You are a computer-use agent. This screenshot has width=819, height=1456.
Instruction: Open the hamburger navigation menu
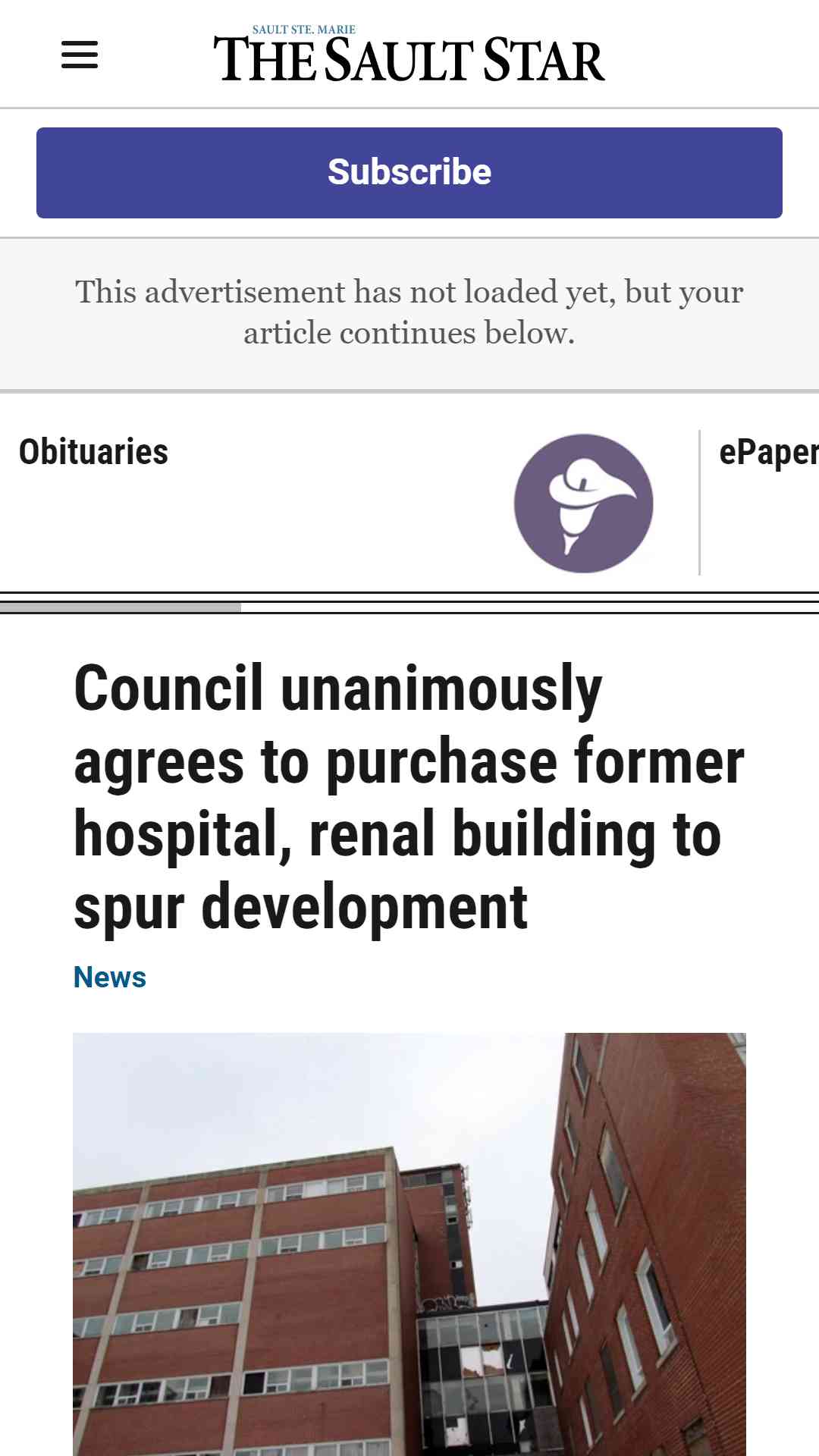point(80,55)
